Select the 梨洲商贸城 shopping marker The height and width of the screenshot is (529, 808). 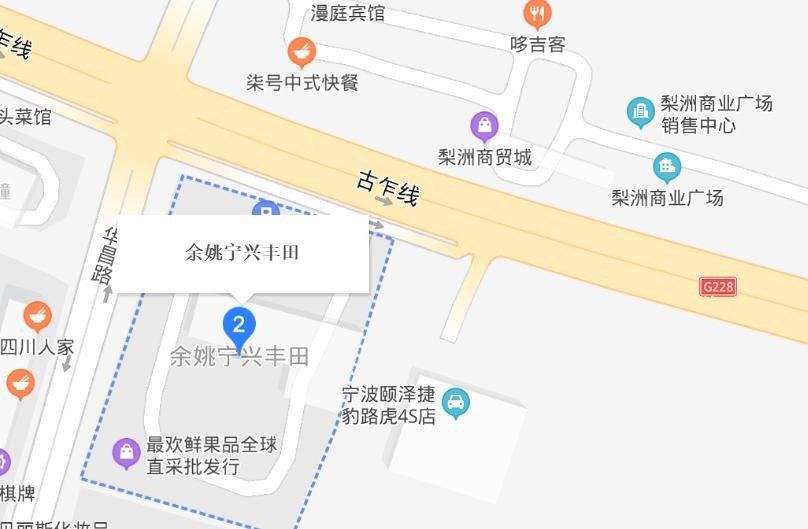(485, 126)
